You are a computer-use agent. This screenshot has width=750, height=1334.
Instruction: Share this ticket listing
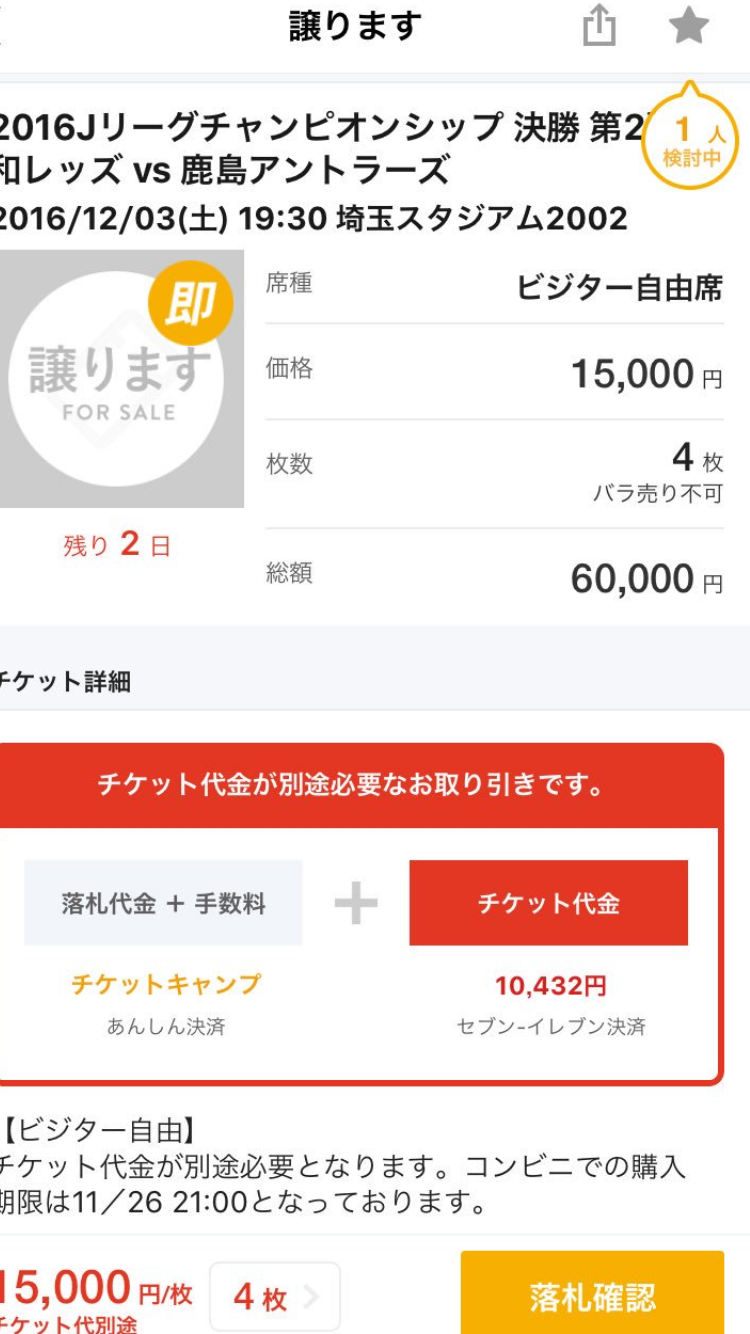pyautogui.click(x=598, y=27)
